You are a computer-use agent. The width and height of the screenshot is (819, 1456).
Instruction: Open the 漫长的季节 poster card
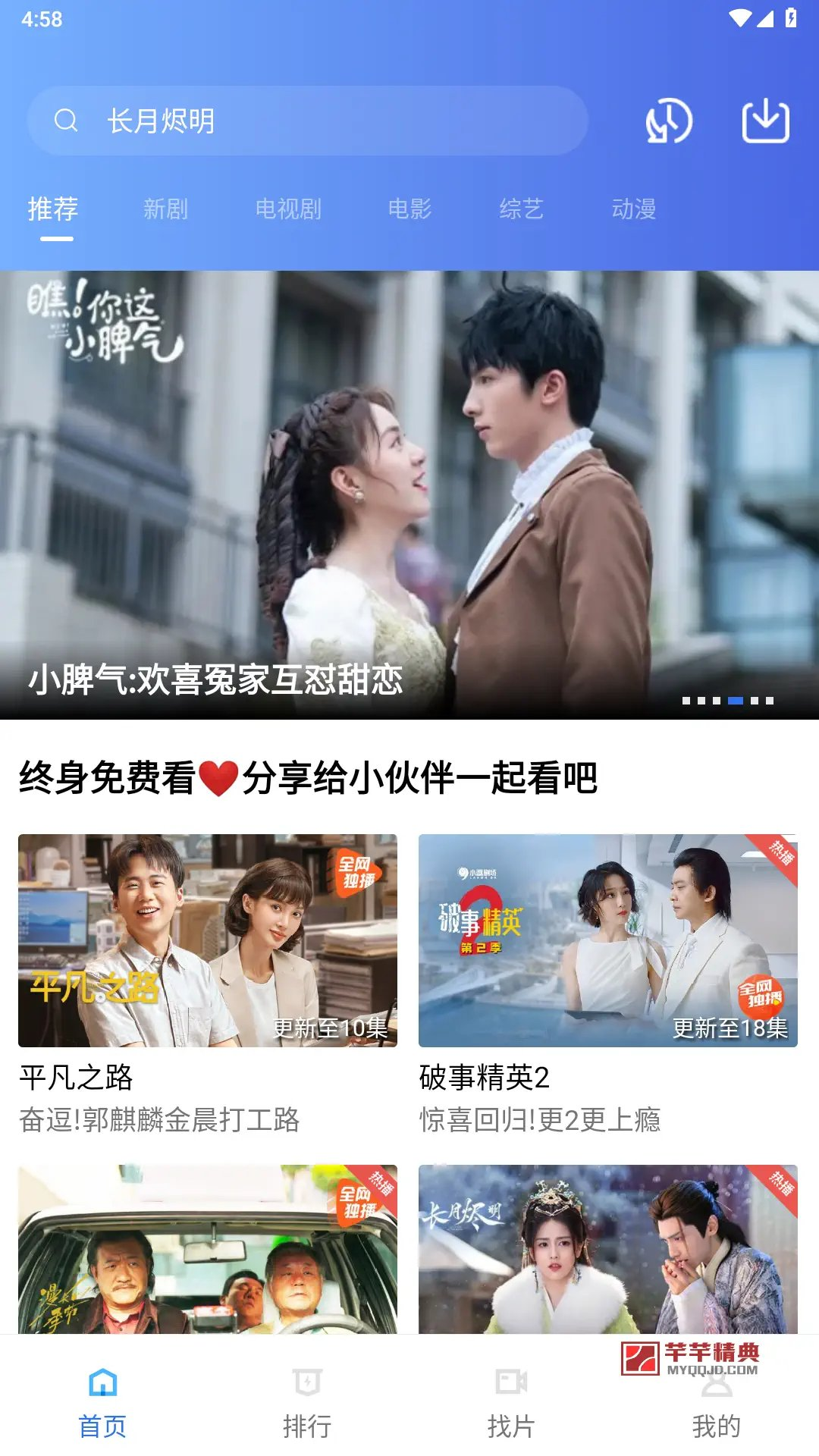point(208,1250)
